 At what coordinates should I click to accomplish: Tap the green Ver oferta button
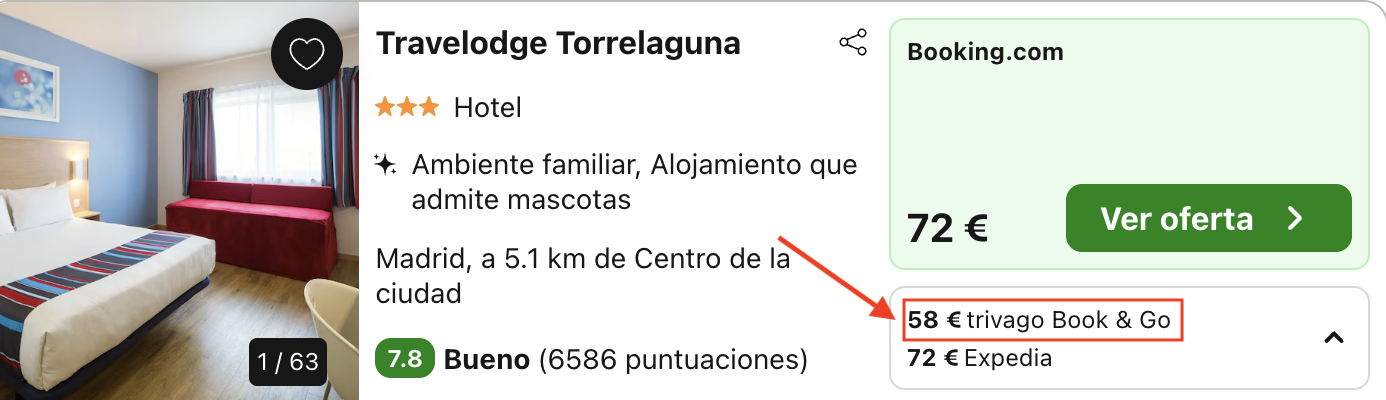click(x=1208, y=218)
